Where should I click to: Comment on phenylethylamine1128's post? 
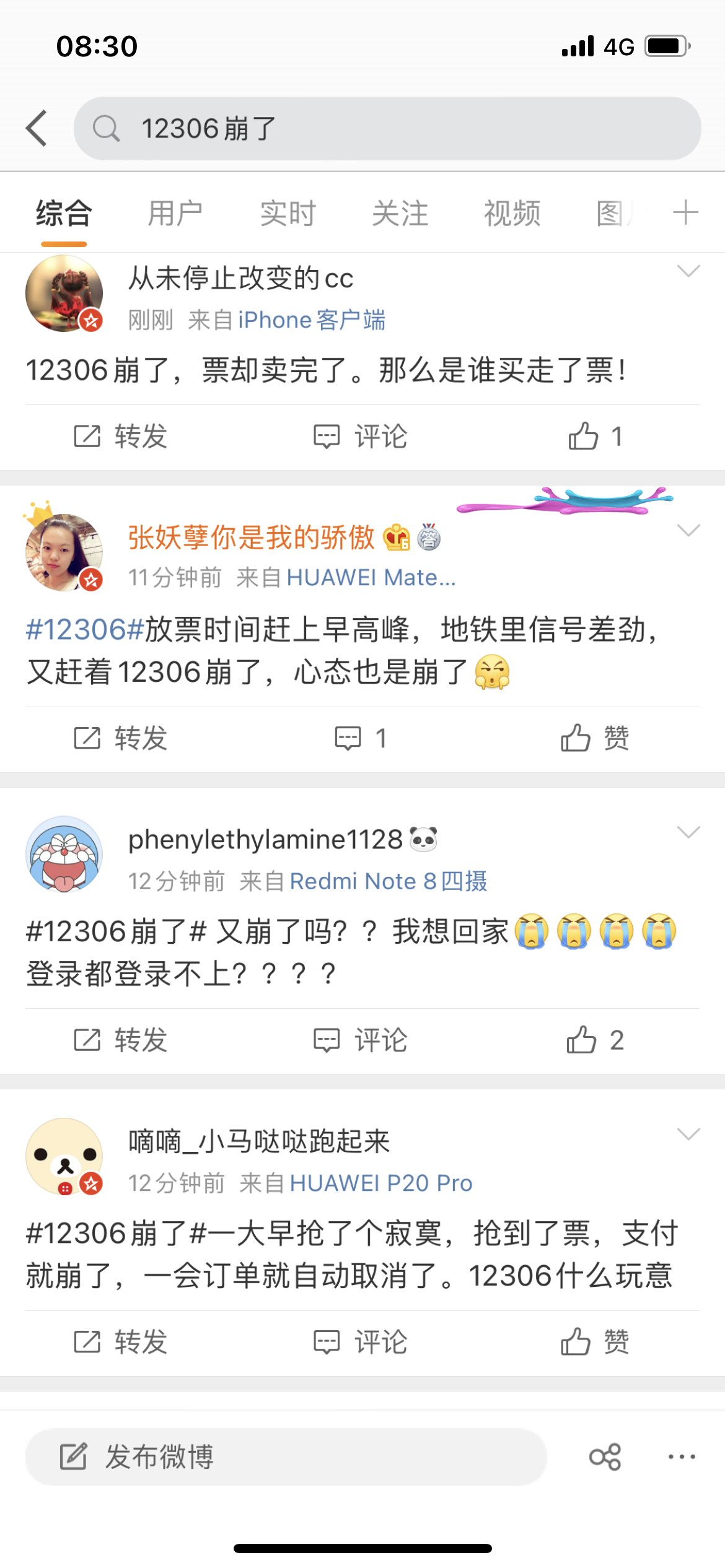click(361, 1040)
